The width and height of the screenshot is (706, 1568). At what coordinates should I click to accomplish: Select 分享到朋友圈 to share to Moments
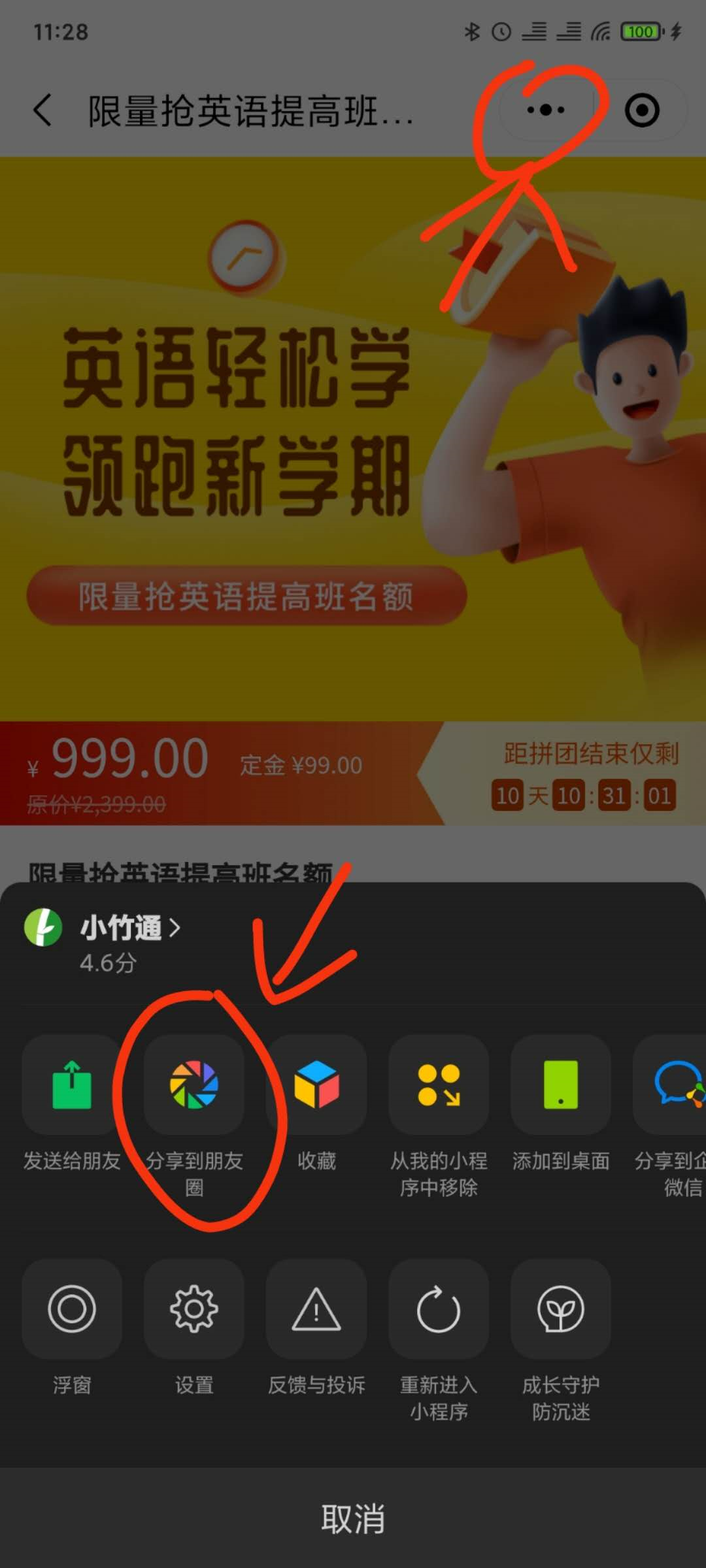194,1085
